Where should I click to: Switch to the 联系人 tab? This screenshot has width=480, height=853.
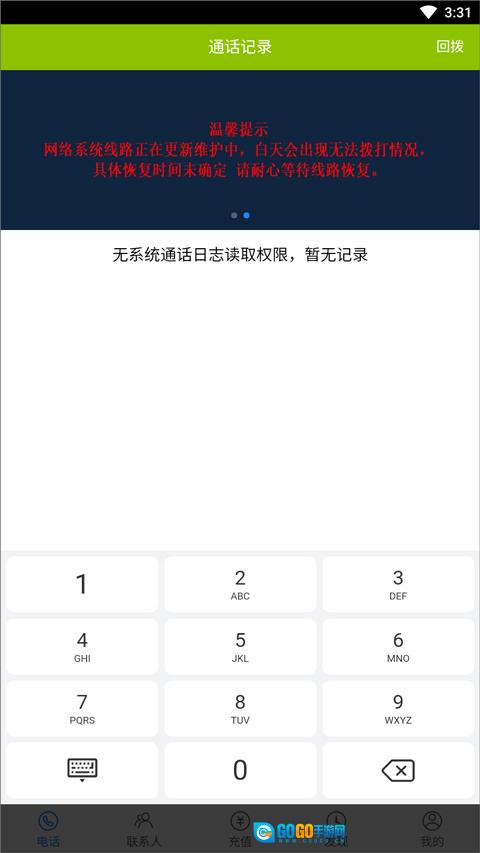pyautogui.click(x=144, y=829)
